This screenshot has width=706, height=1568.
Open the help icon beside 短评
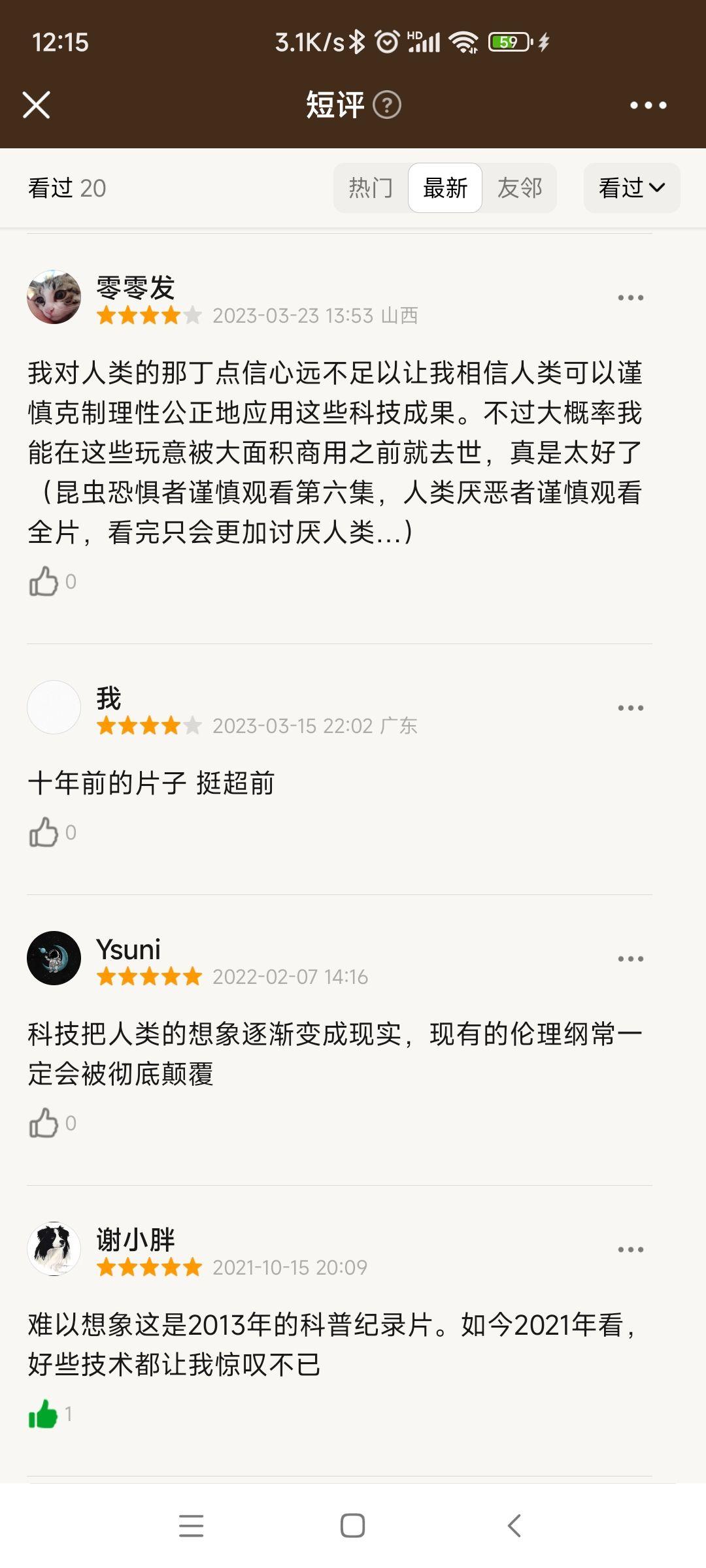(387, 105)
